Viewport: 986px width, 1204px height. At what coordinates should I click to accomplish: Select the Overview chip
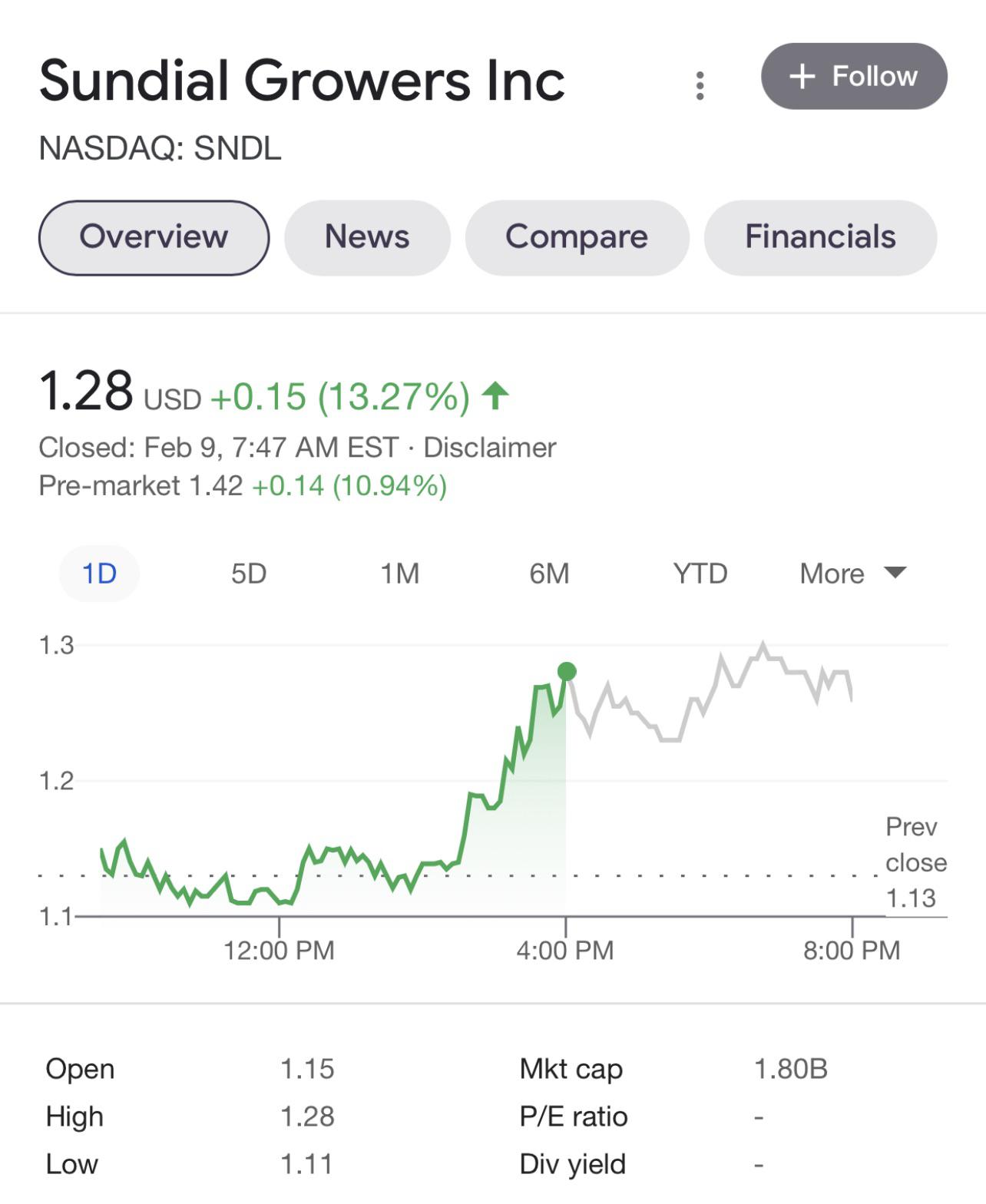click(x=154, y=237)
